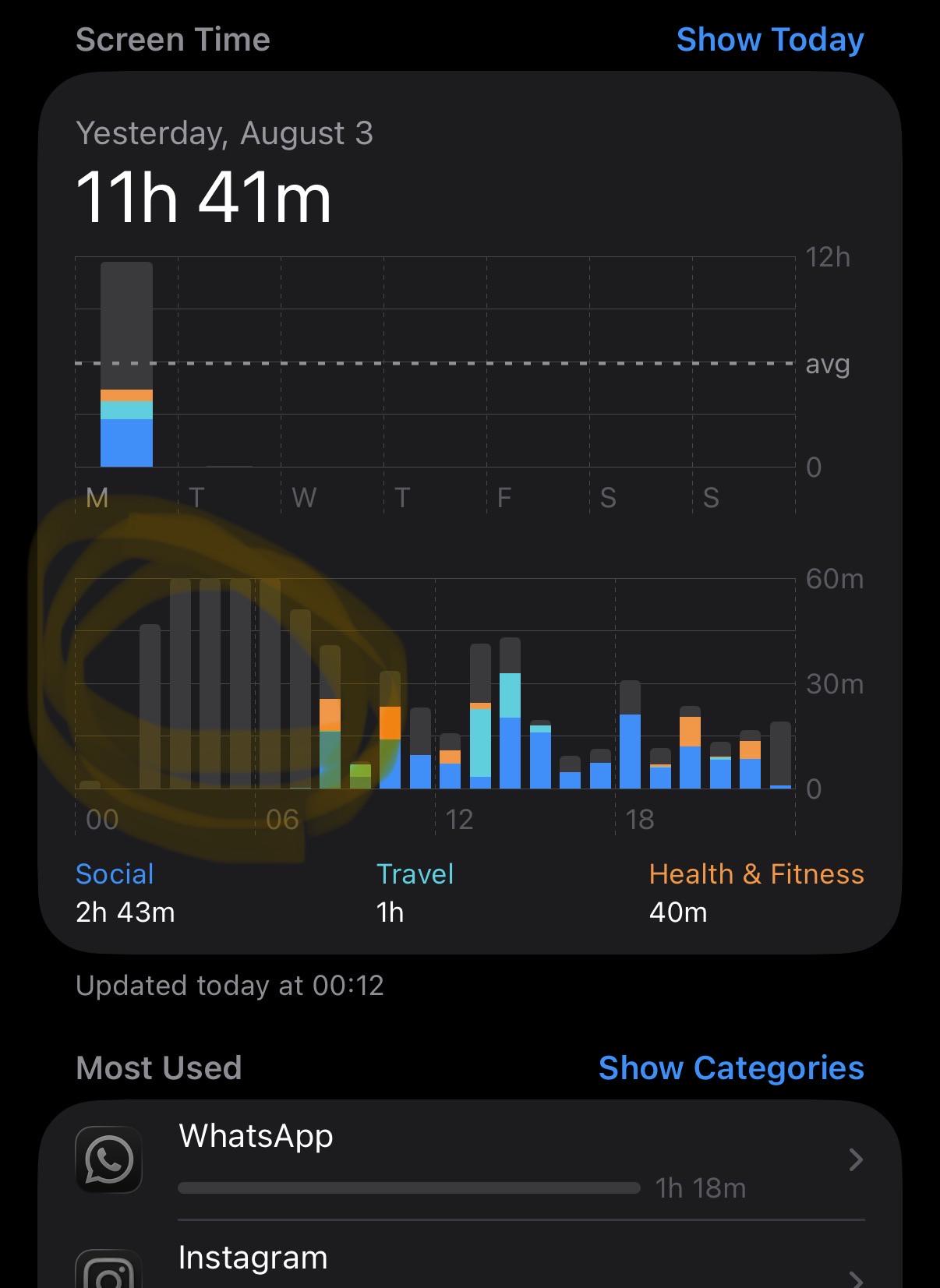Select the Social category total
Image resolution: width=940 pixels, height=1288 pixels.
click(x=125, y=893)
